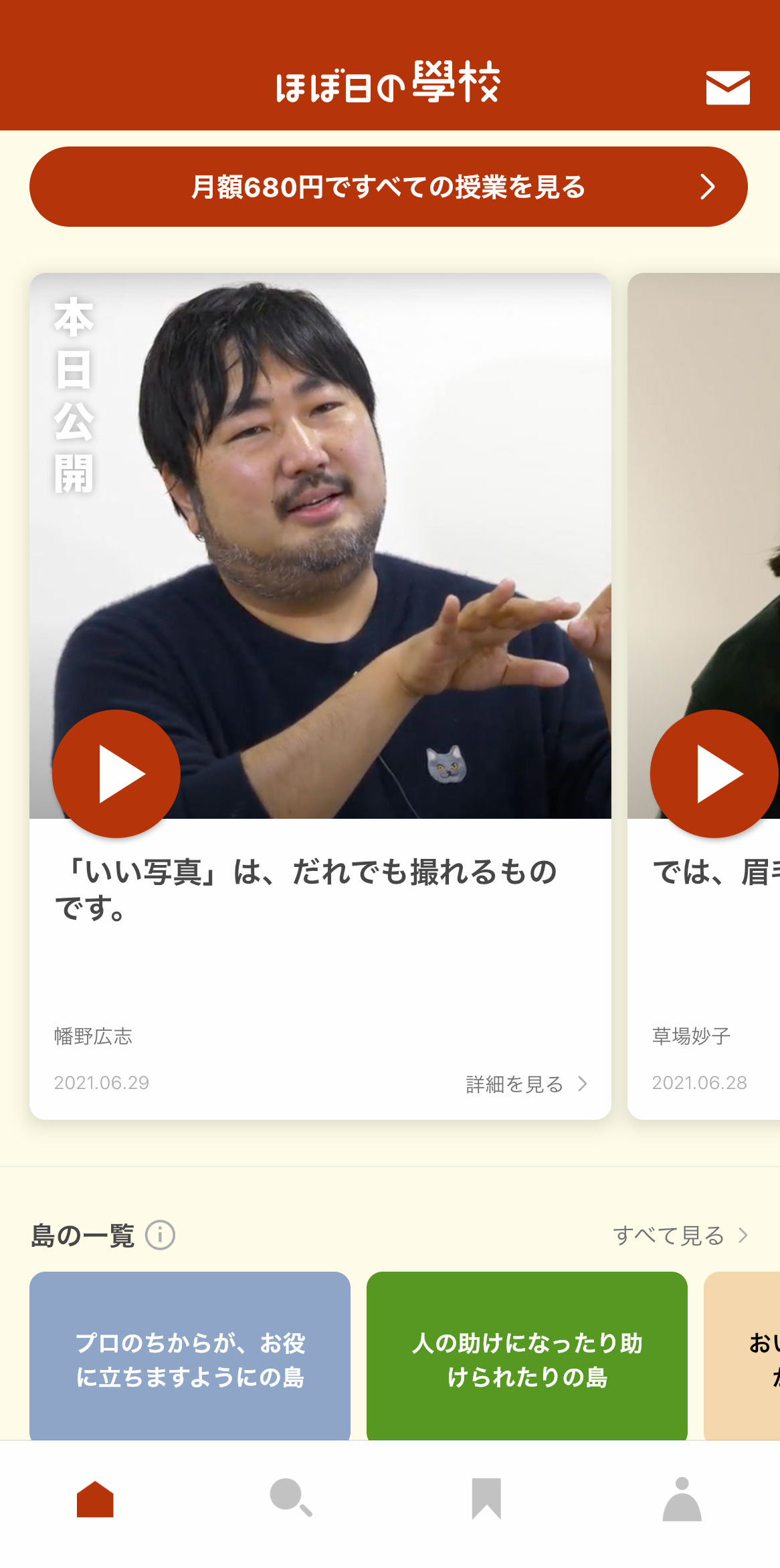
Task: Open 人の助けになったり助けられたりの島 card
Action: (527, 1358)
